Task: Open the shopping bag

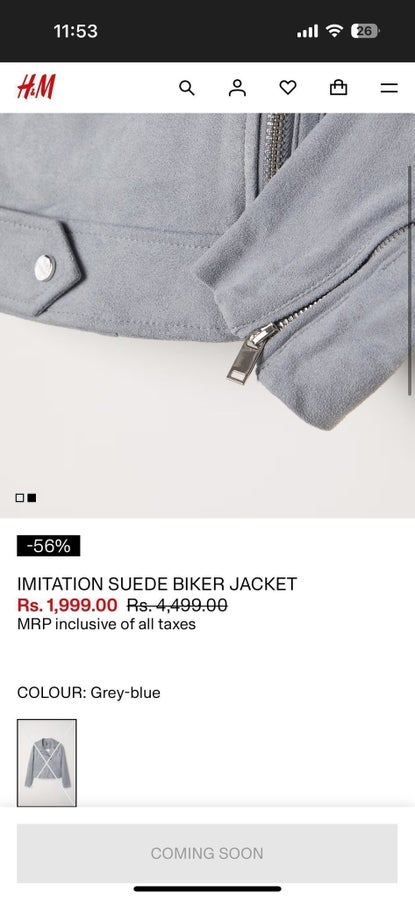Action: click(338, 87)
